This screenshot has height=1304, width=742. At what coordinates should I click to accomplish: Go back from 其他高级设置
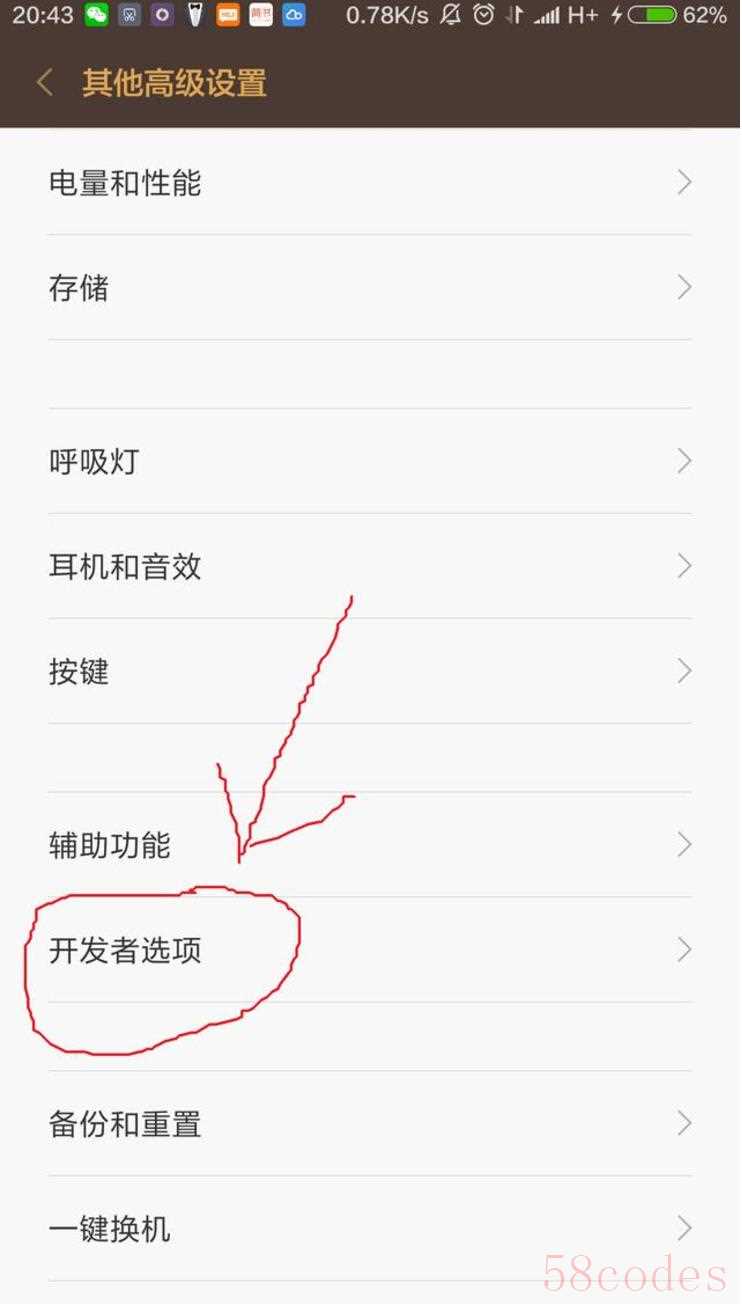[44, 83]
